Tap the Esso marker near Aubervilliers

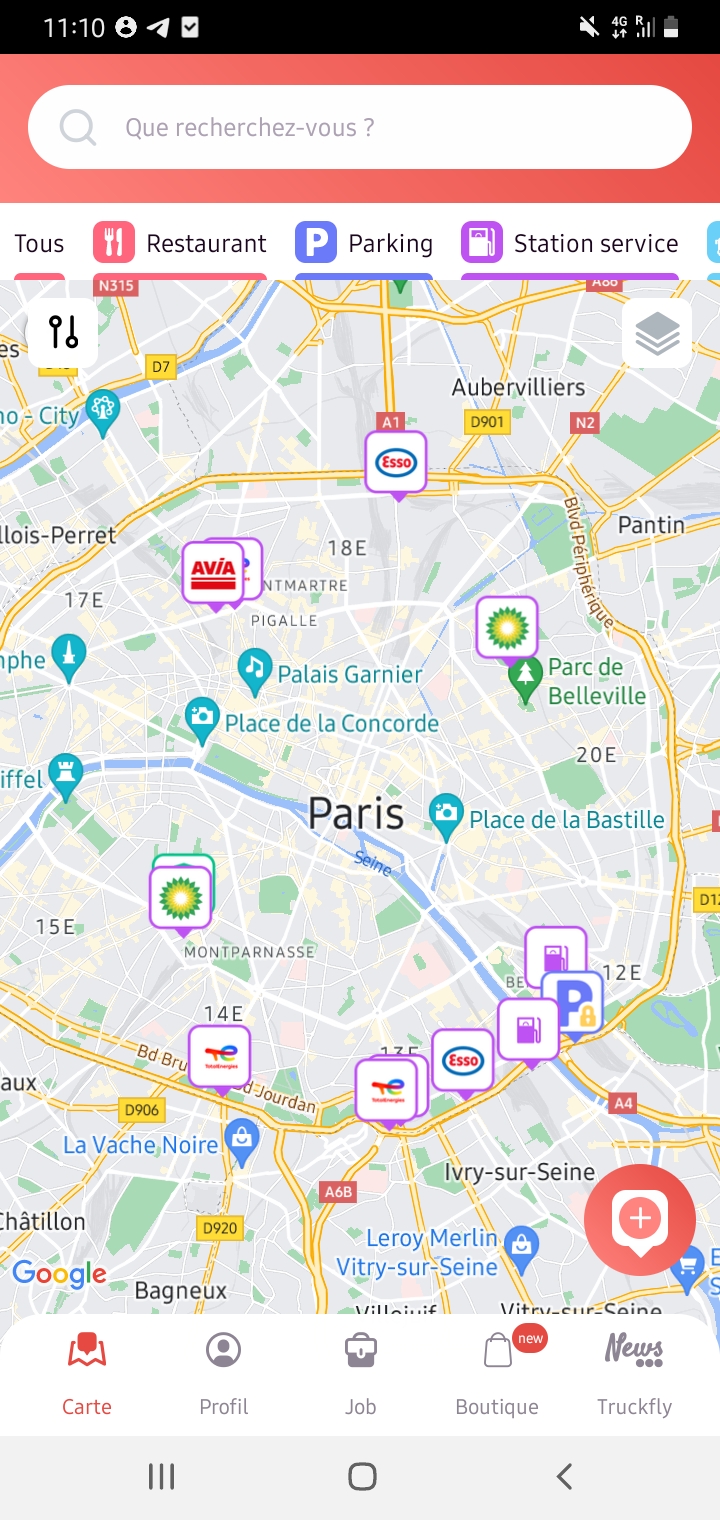tap(396, 462)
